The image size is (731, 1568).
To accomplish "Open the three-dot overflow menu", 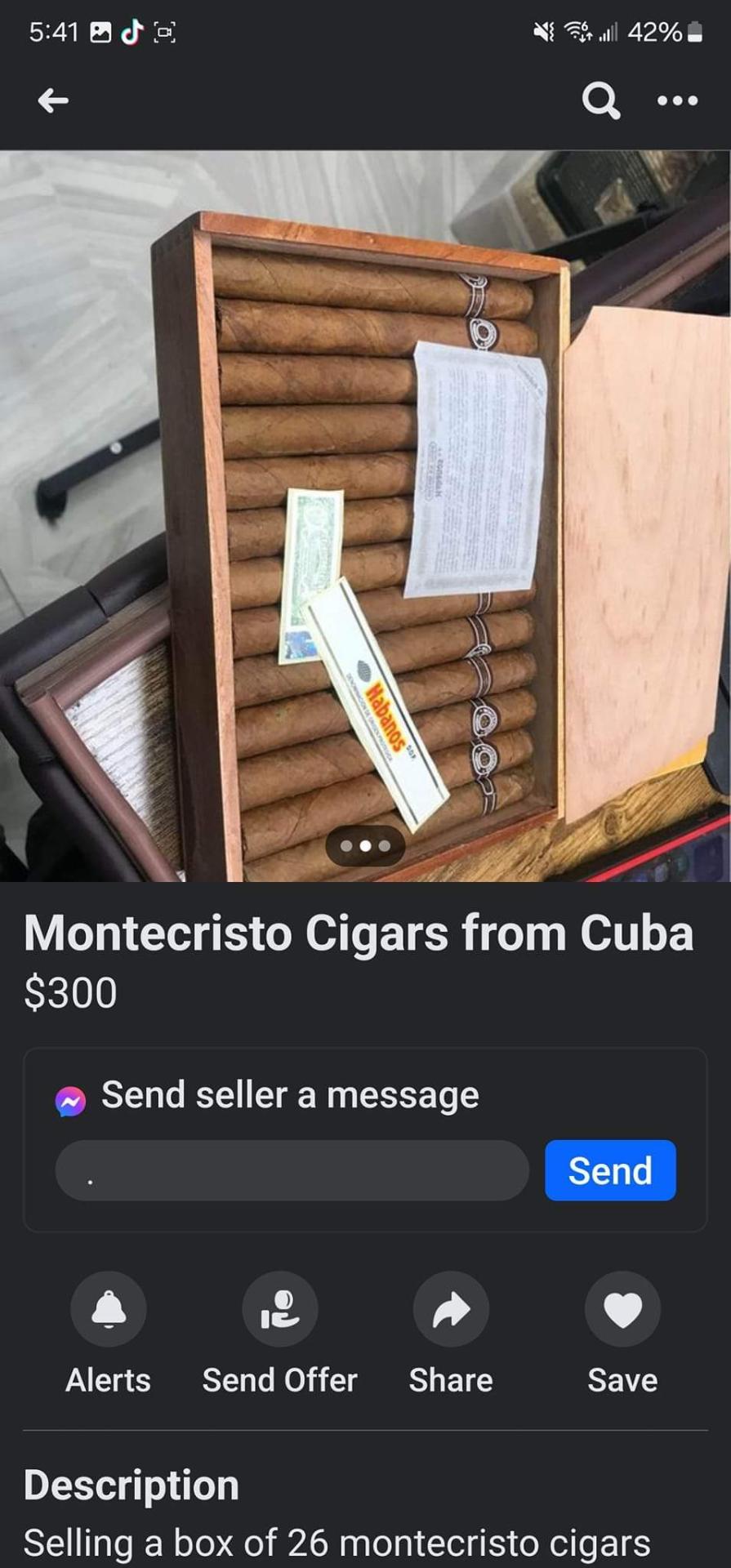I will pos(677,100).
